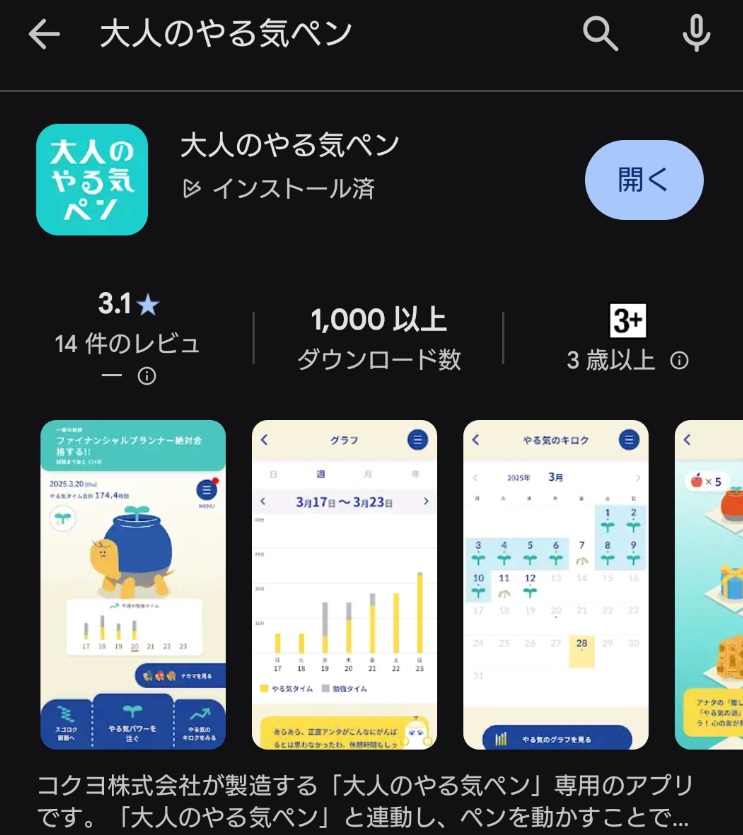Open the やる気のキロク calendar screenshot
This screenshot has height=835, width=743.
pyautogui.click(x=556, y=585)
